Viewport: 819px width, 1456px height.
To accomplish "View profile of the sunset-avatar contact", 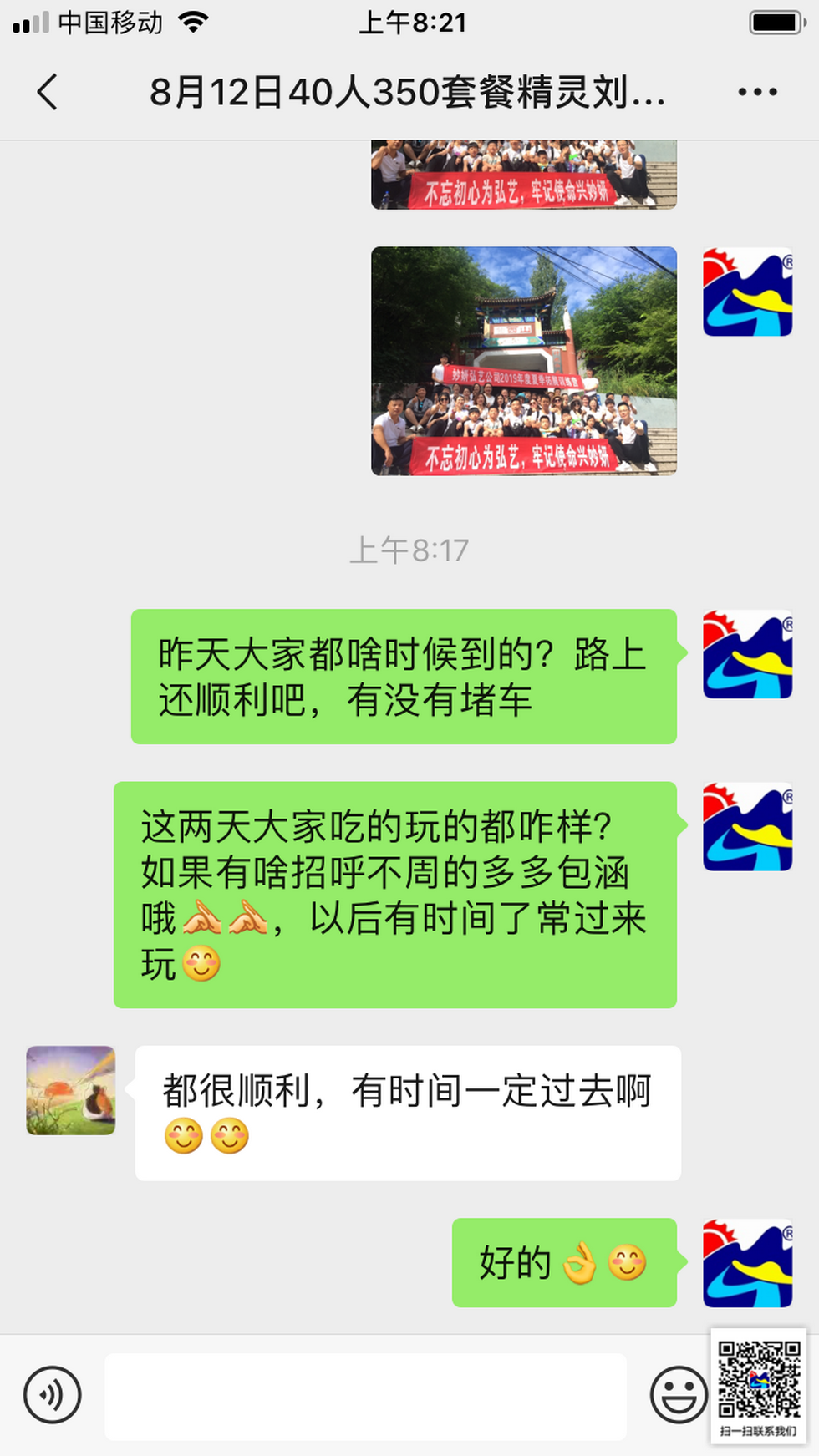I will click(x=71, y=1090).
